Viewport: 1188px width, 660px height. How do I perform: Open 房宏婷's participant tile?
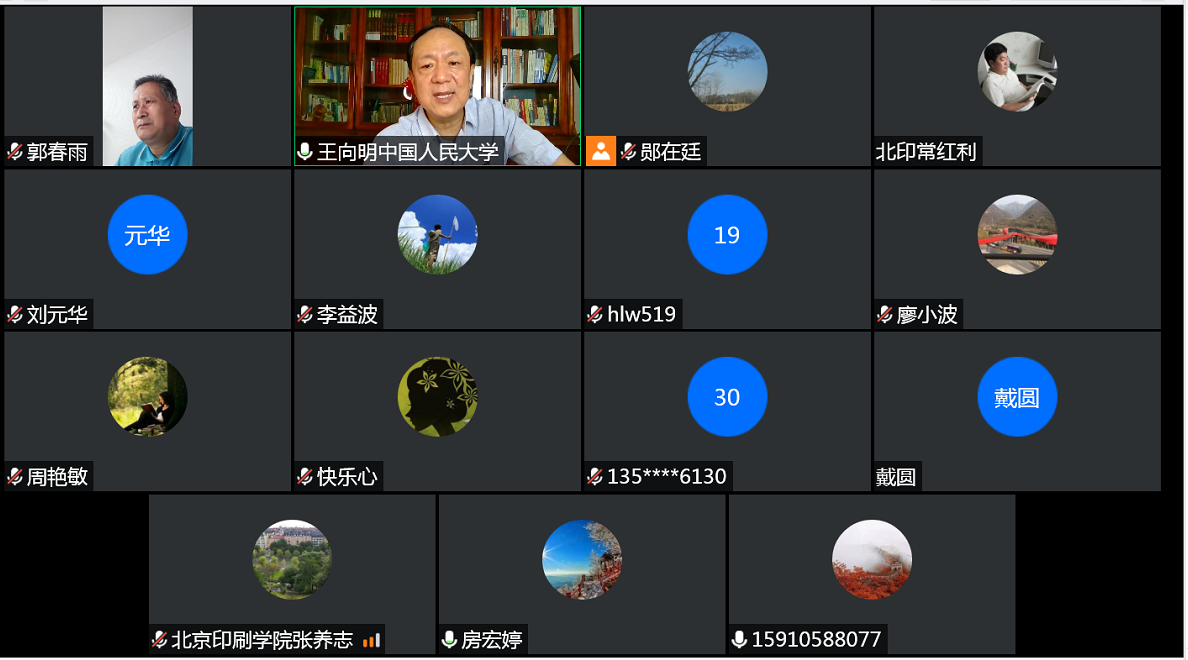point(582,572)
